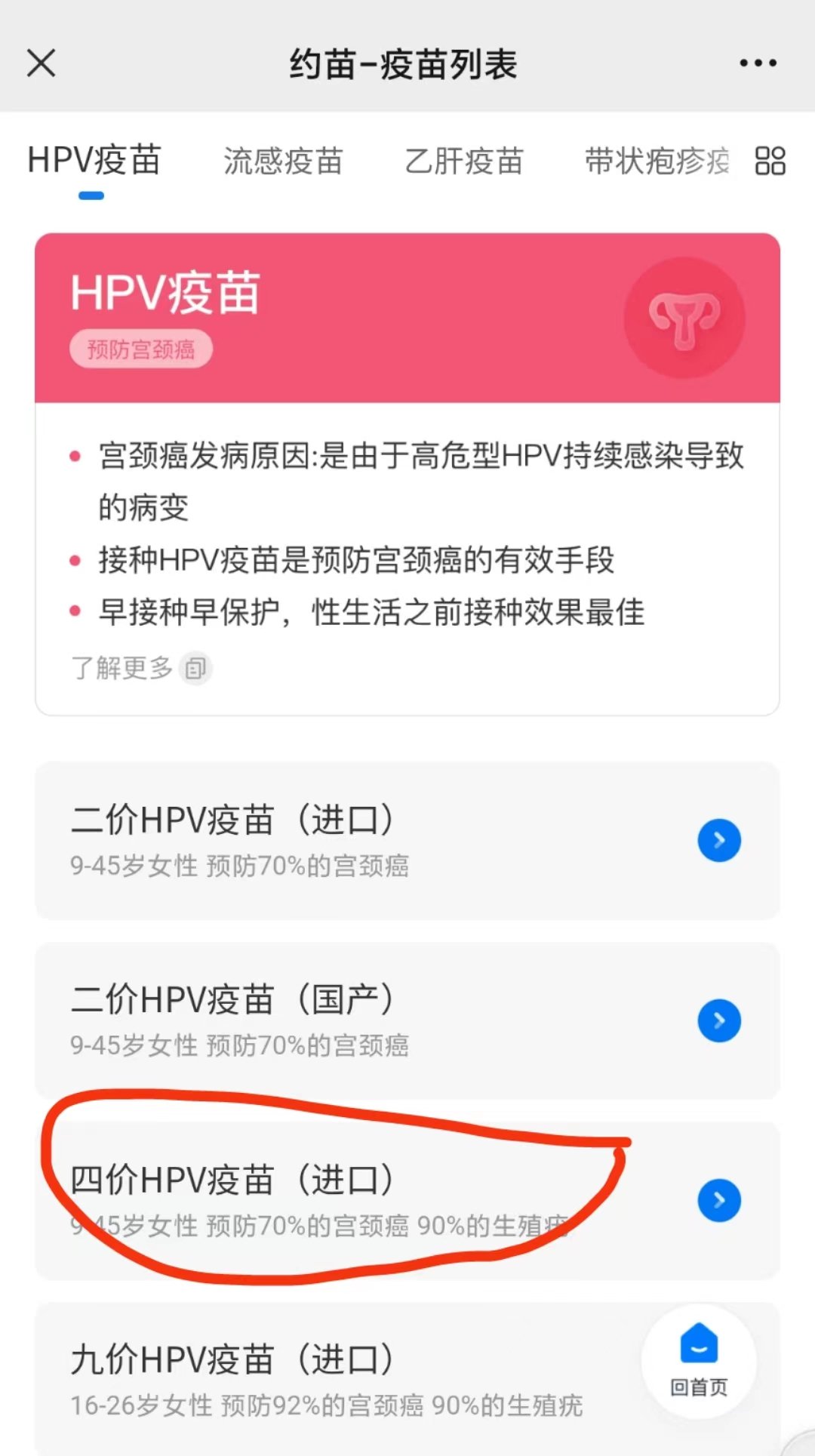The height and width of the screenshot is (1456, 815).
Task: Open the three-dot more options menu
Action: [x=758, y=63]
